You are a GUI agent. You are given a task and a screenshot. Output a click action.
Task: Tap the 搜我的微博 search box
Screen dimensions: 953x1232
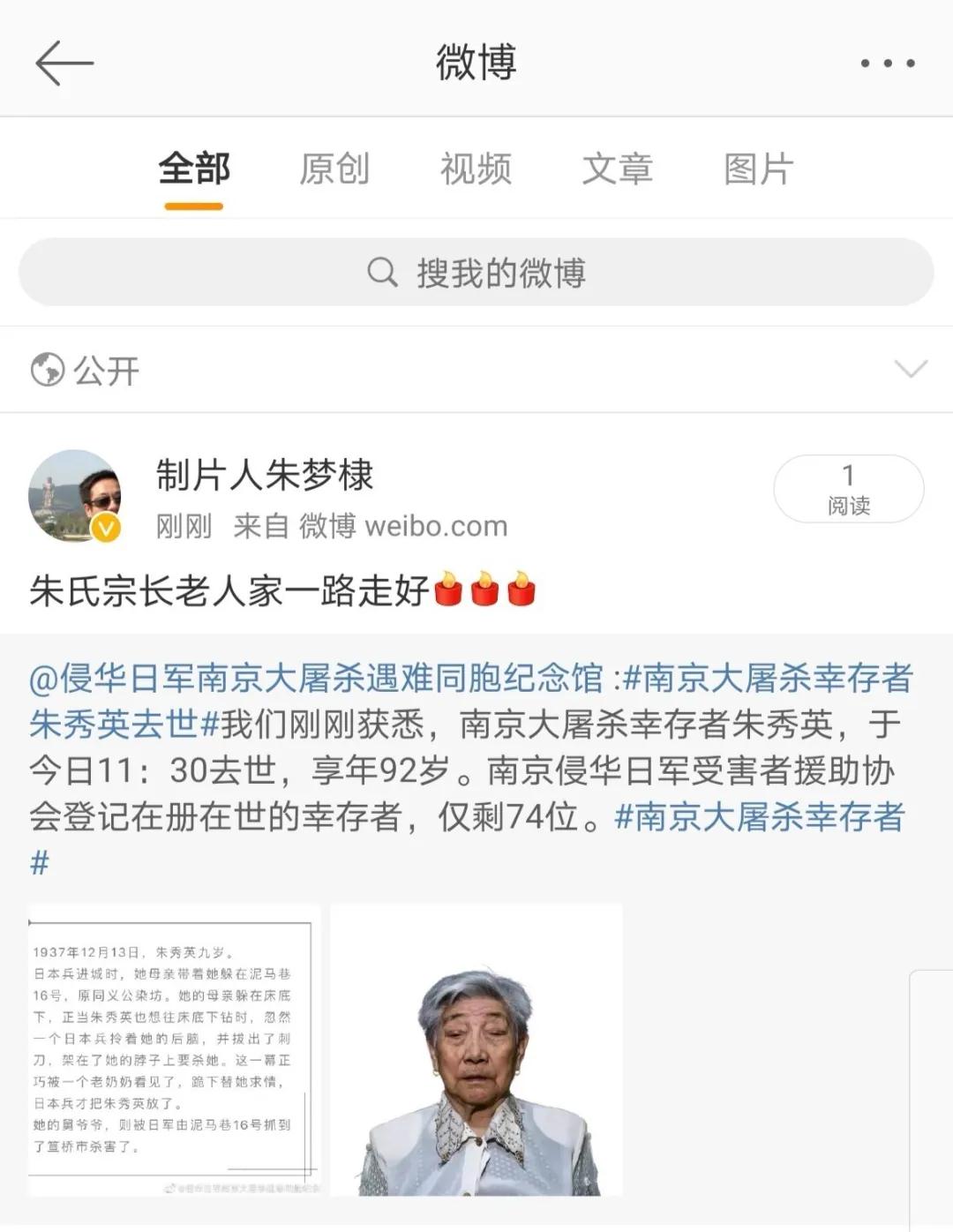pyautogui.click(x=476, y=273)
